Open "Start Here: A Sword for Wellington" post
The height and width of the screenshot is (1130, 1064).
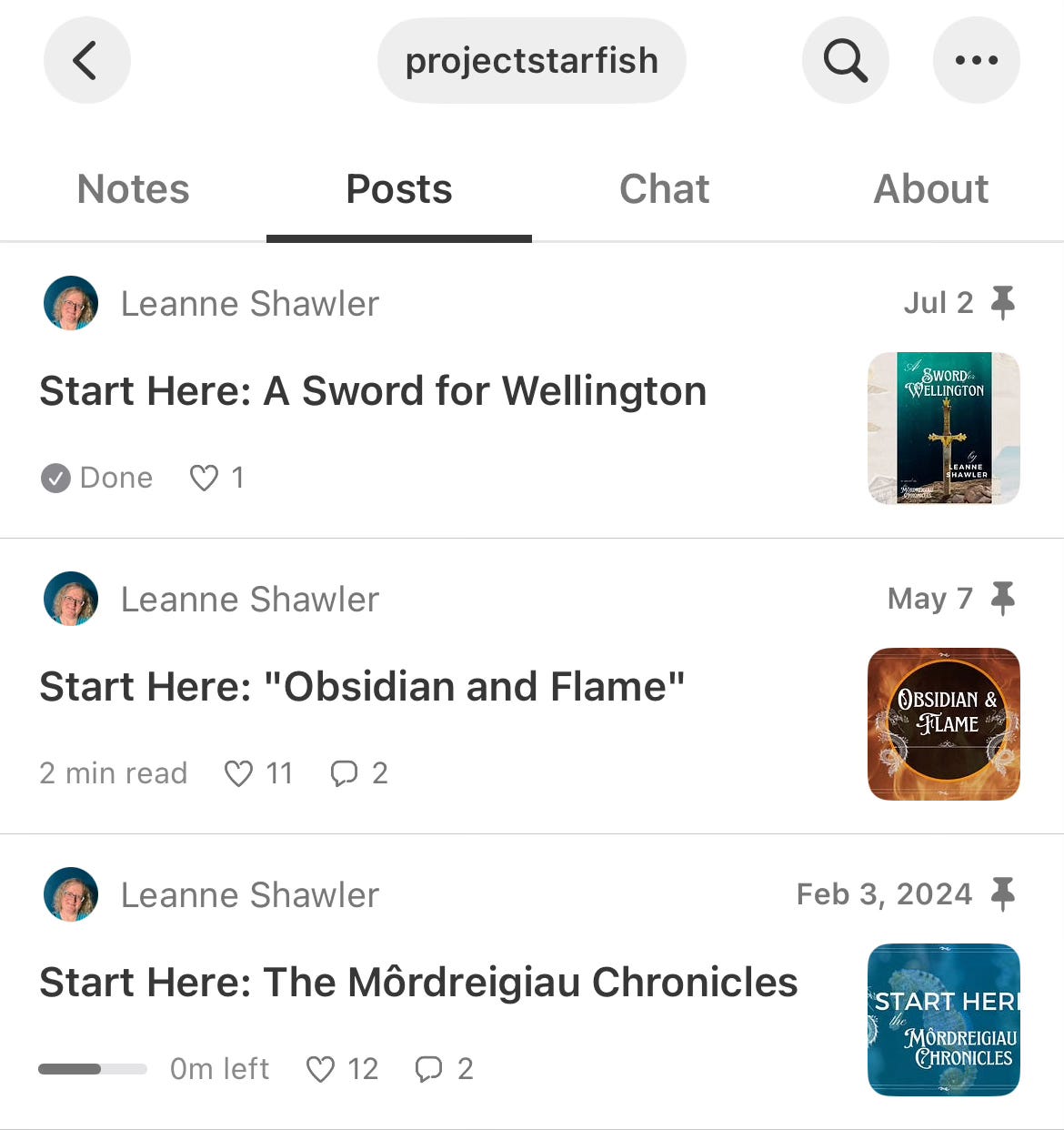pyautogui.click(x=373, y=391)
